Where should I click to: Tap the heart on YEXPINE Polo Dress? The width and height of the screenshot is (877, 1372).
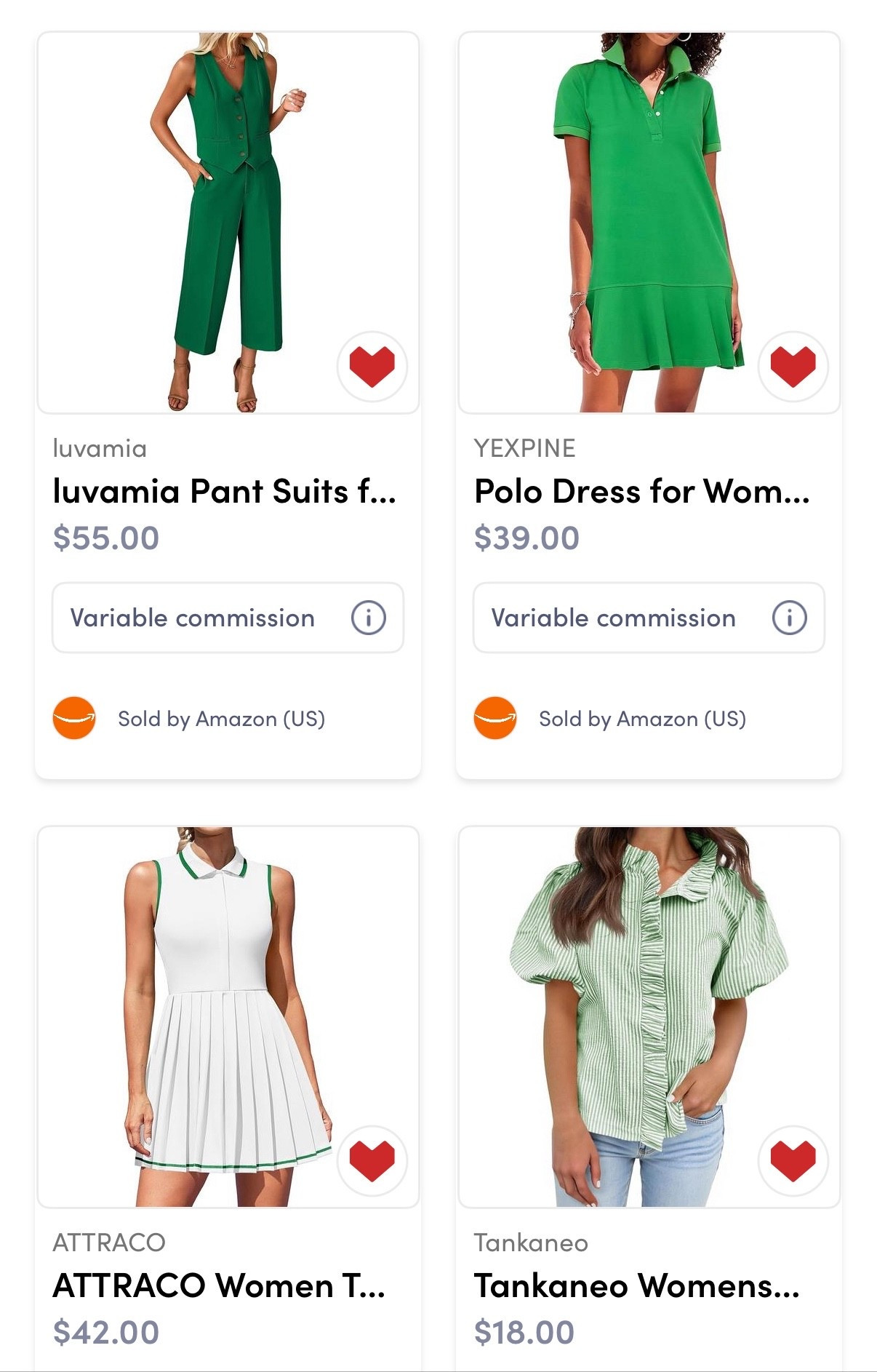pyautogui.click(x=793, y=366)
